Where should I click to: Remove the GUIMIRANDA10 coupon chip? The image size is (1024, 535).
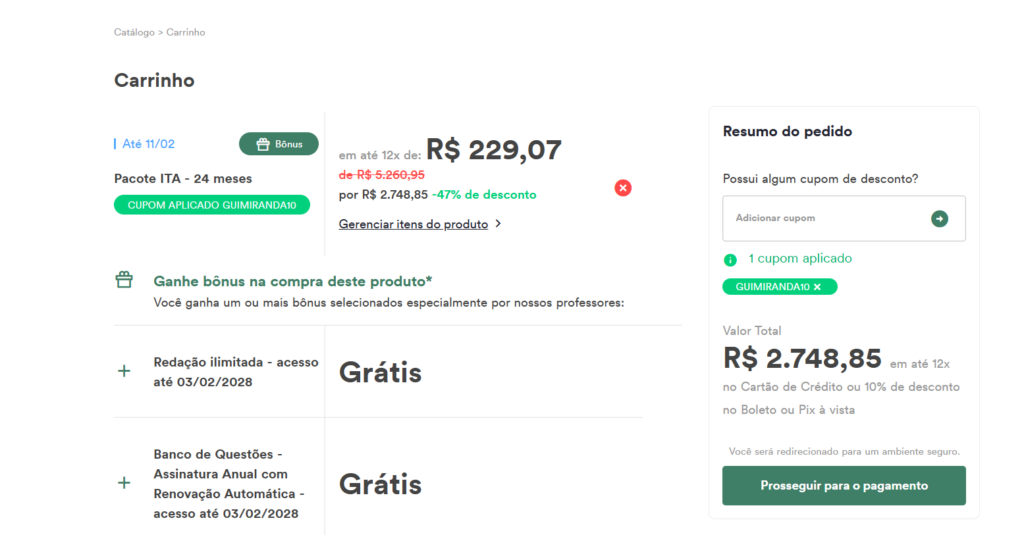(x=817, y=287)
